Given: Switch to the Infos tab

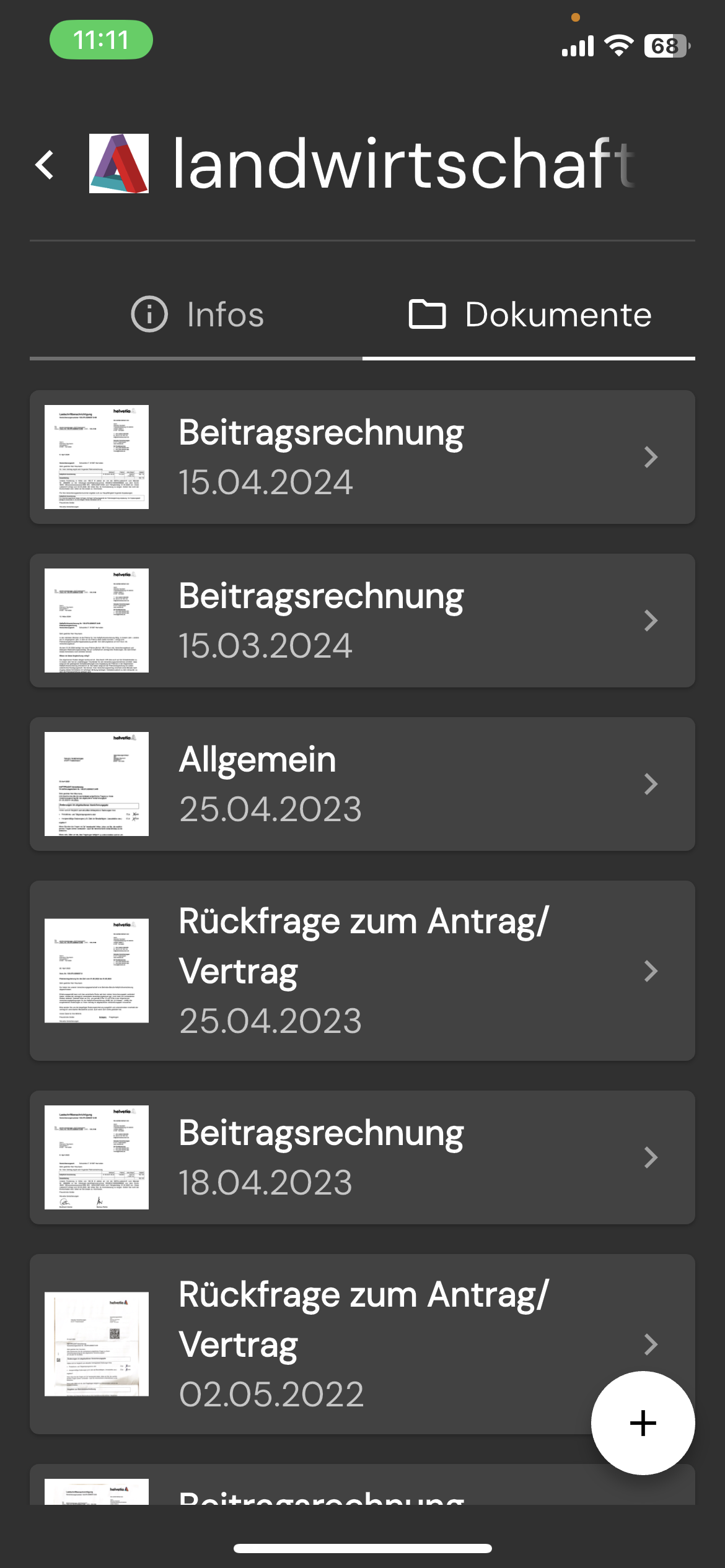Looking at the screenshot, I should (x=197, y=315).
